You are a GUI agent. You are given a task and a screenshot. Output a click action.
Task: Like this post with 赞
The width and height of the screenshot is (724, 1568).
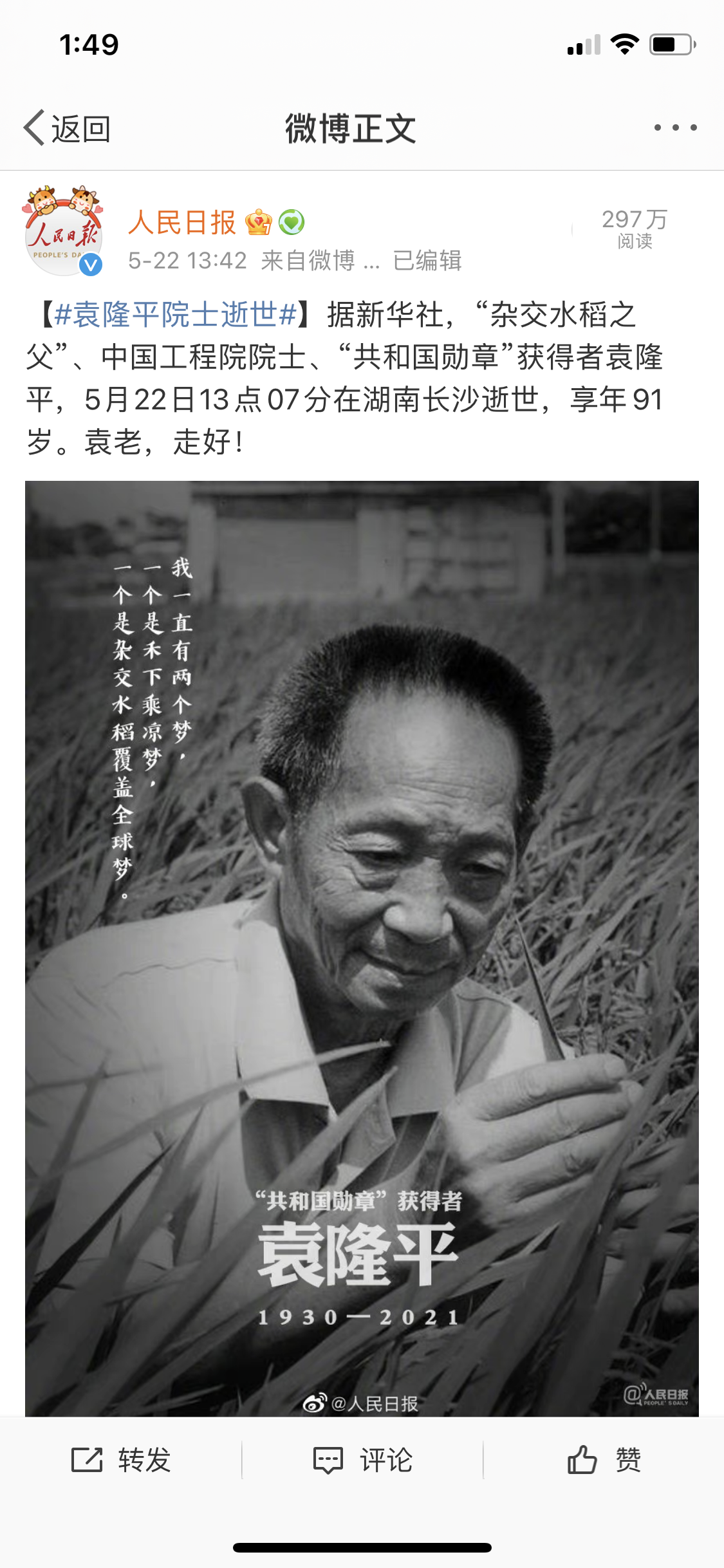tap(604, 1460)
